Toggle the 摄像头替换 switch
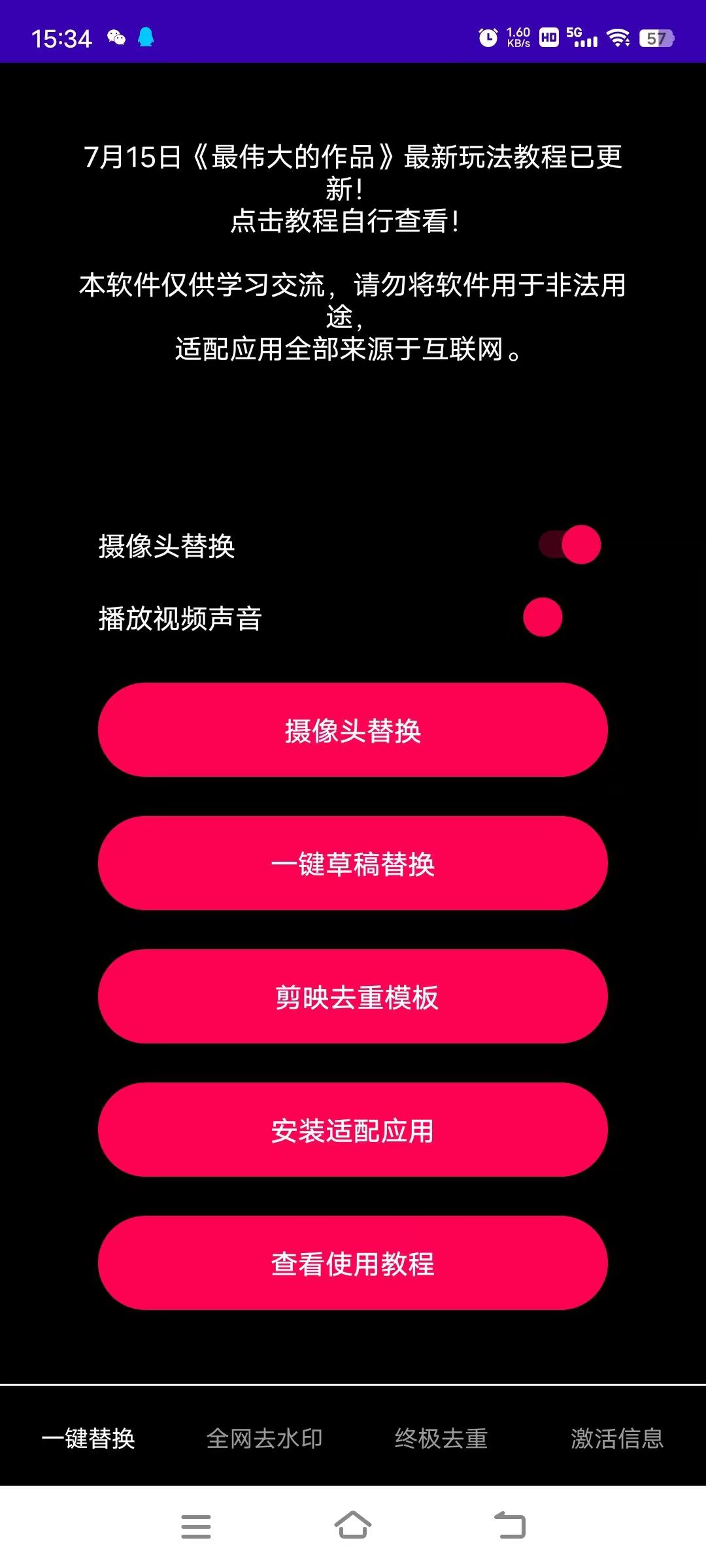 [570, 545]
